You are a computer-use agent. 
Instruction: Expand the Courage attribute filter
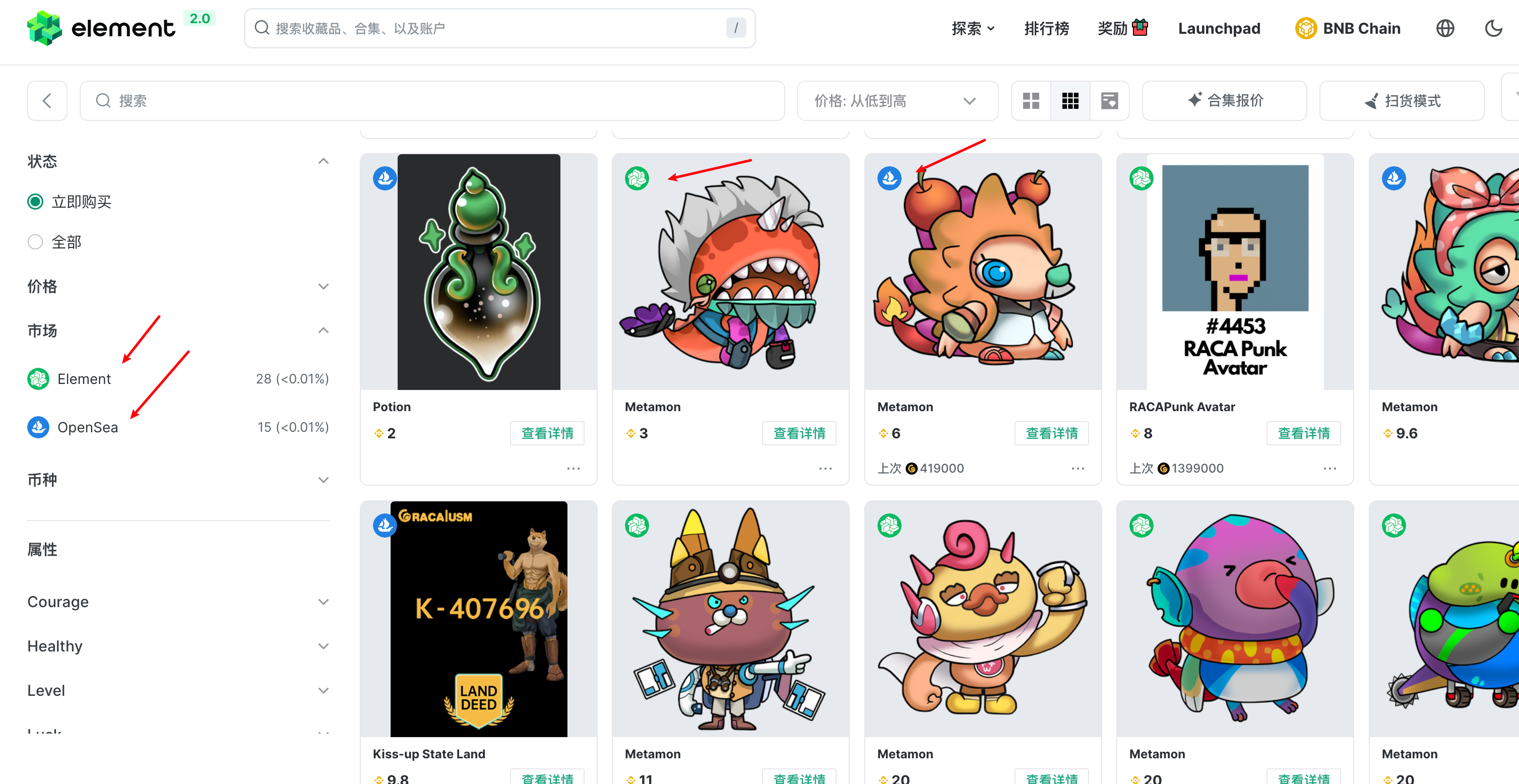177,602
